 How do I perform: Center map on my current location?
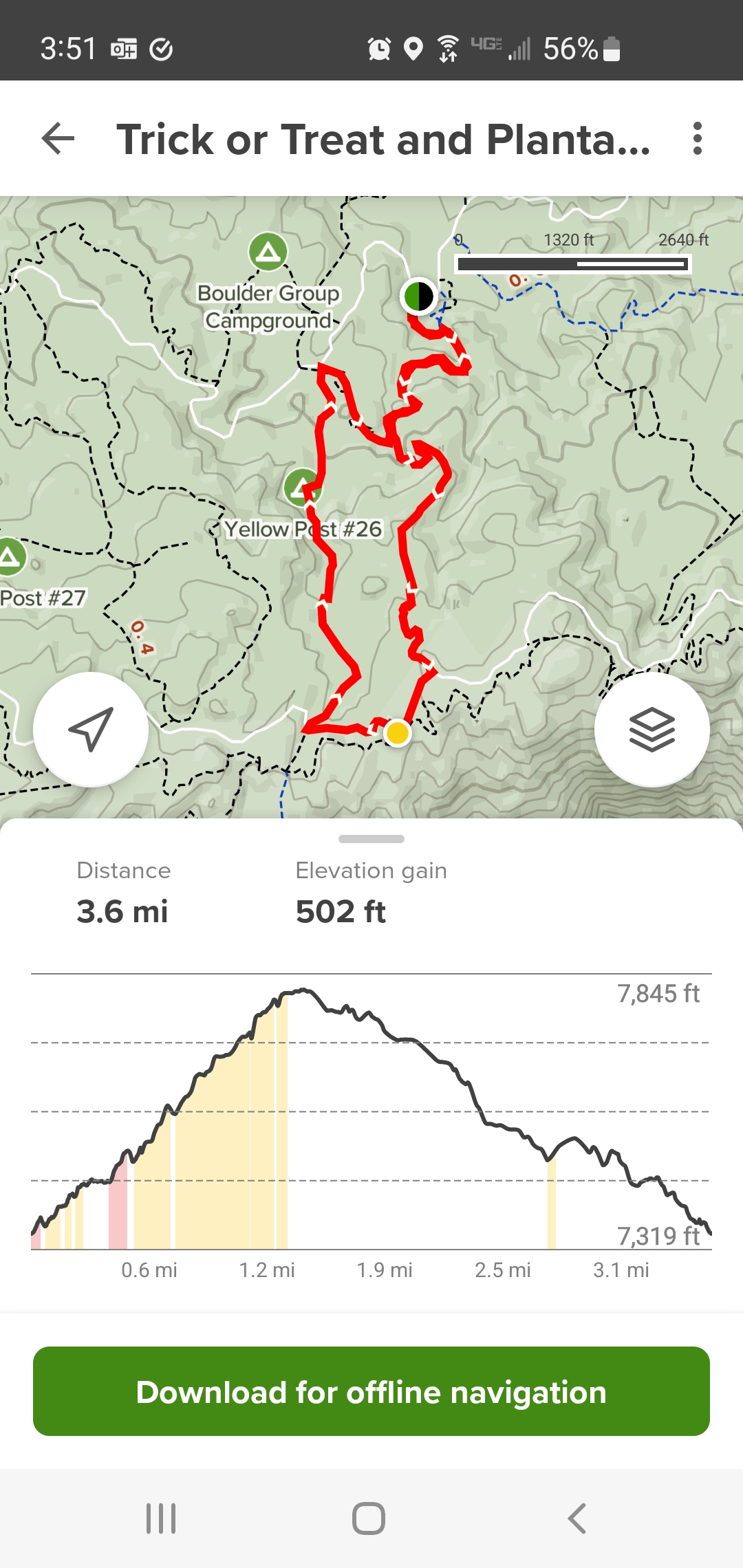point(91,729)
